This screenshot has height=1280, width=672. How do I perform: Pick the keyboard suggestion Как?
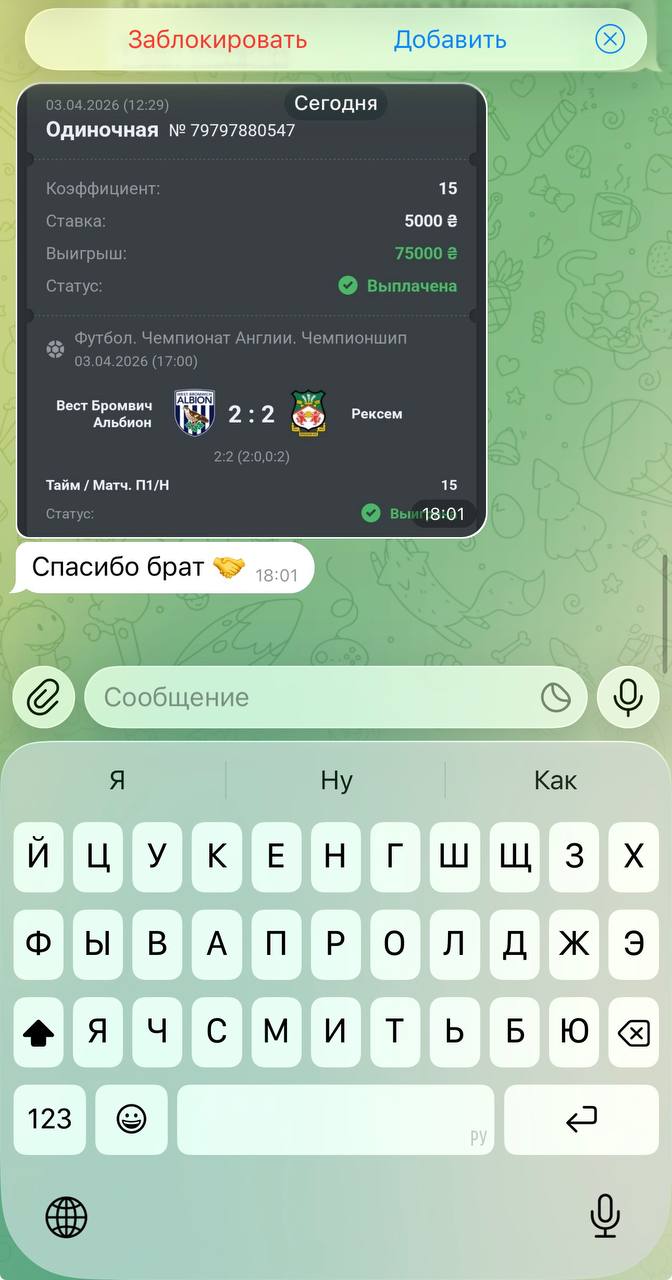pyautogui.click(x=555, y=780)
